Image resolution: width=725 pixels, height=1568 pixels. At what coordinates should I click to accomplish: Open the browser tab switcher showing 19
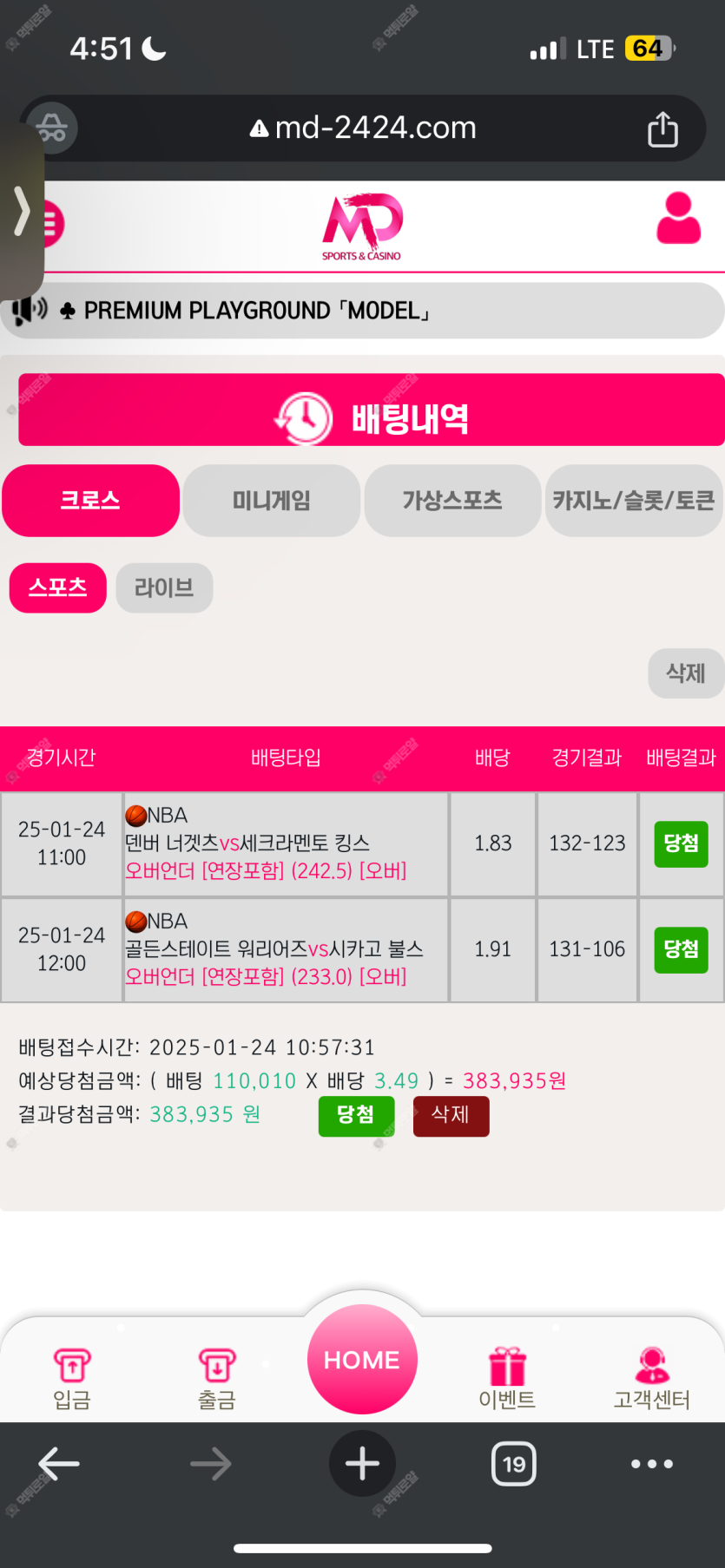click(514, 1464)
